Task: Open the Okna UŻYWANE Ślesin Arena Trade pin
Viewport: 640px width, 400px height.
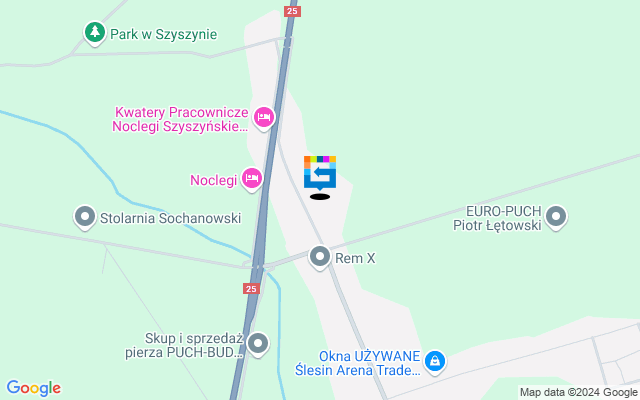Action: 435,361
